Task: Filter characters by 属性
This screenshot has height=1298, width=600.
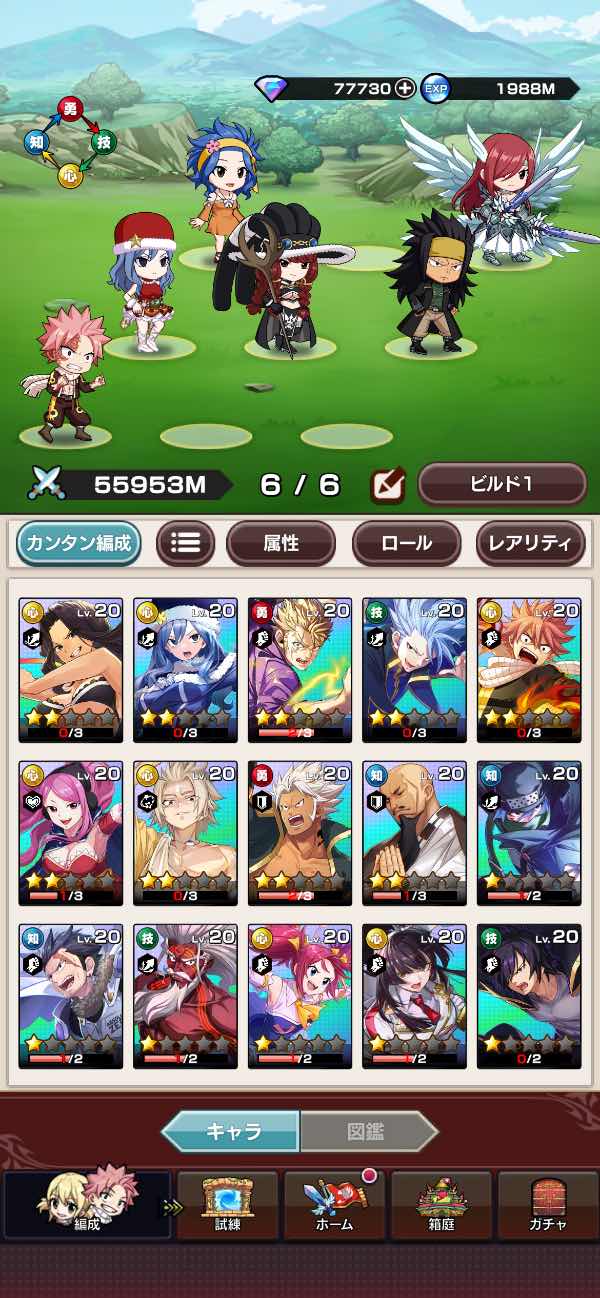Action: [281, 544]
